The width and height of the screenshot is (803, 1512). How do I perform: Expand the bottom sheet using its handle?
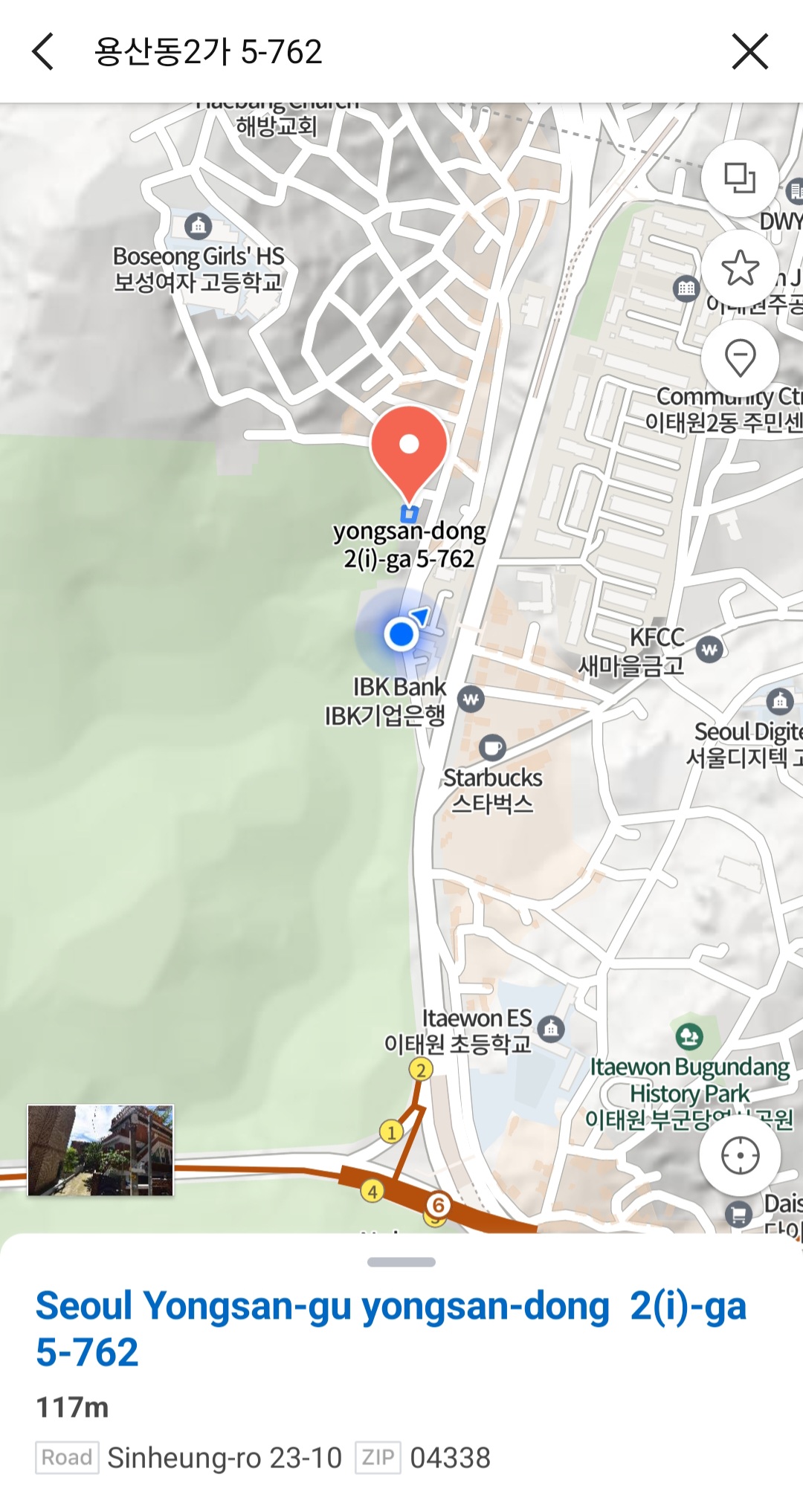[x=401, y=1262]
